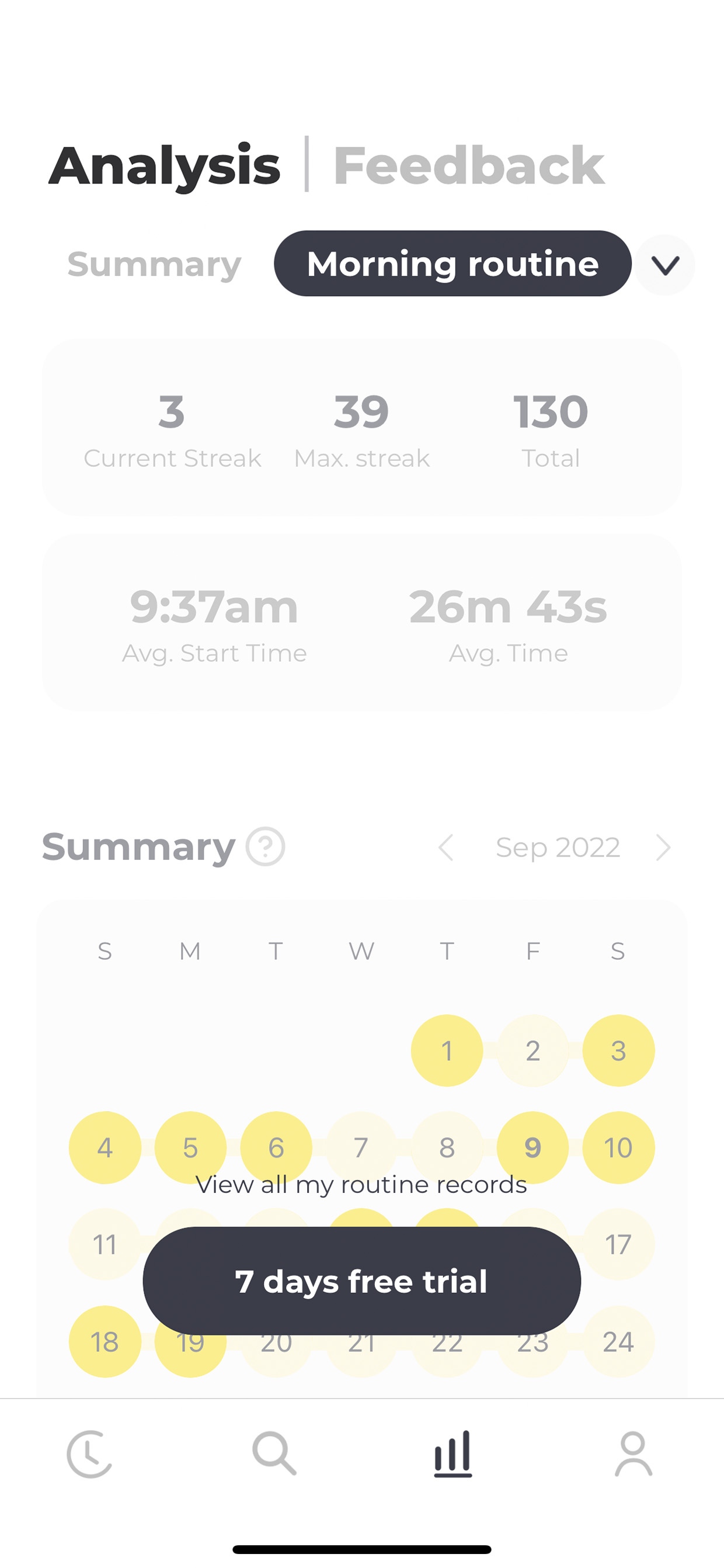Viewport: 724px width, 1568px height.
Task: Open the Summary help question icon
Action: [x=265, y=847]
